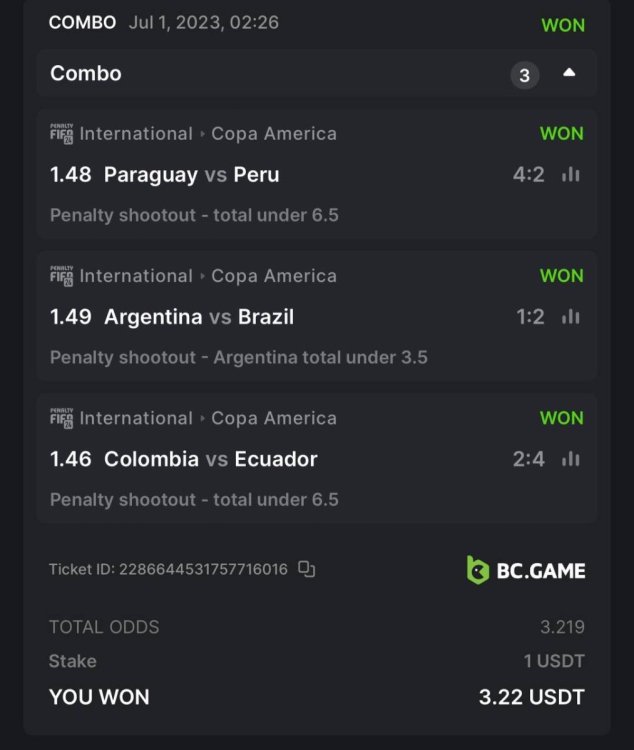Copy the ticket ID
The width and height of the screenshot is (634, 750).
pos(307,569)
